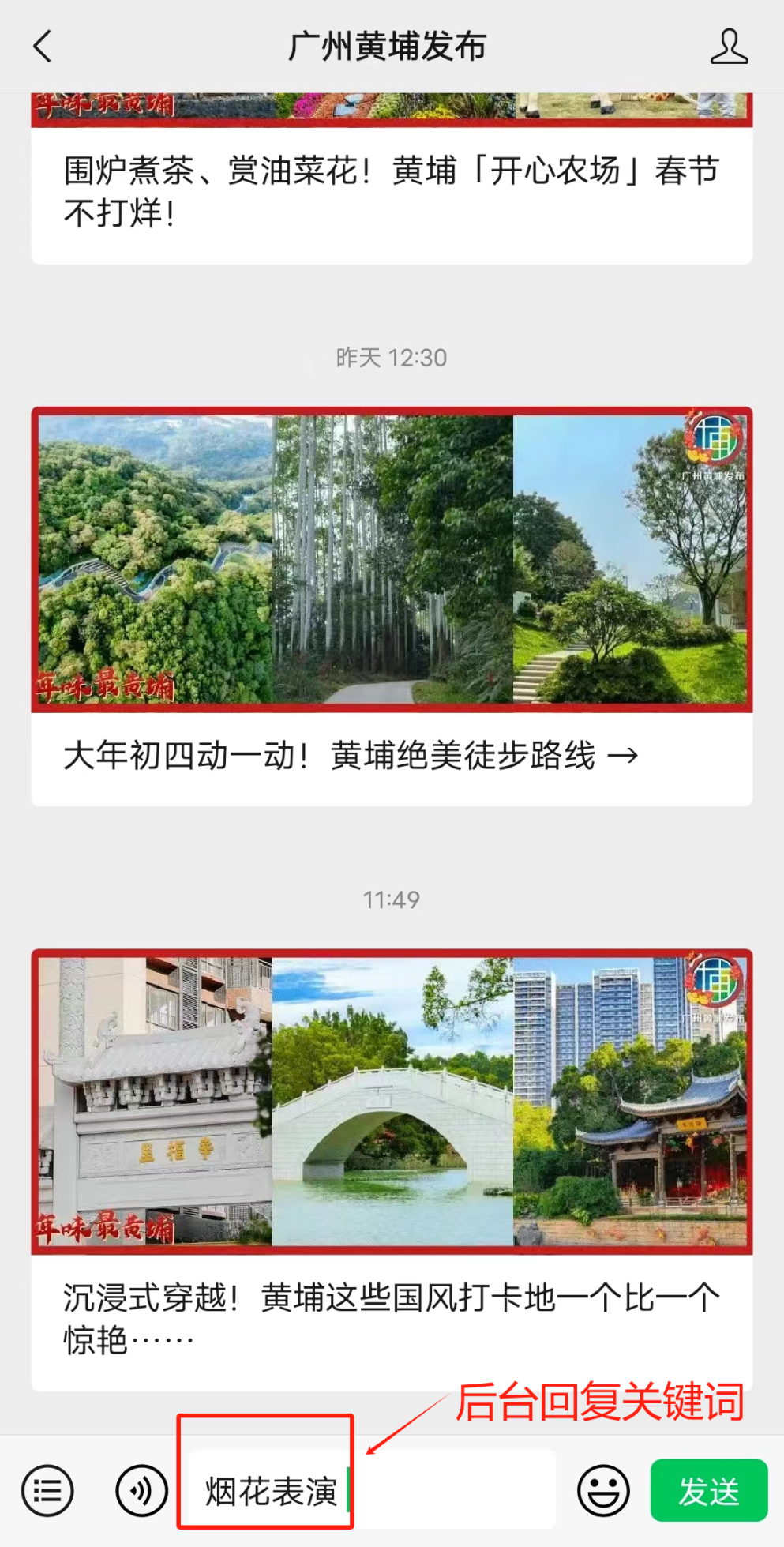This screenshot has width=784, height=1547.
Task: Open the 沉浸式穿越 国风打卡地 article
Action: click(x=392, y=1170)
